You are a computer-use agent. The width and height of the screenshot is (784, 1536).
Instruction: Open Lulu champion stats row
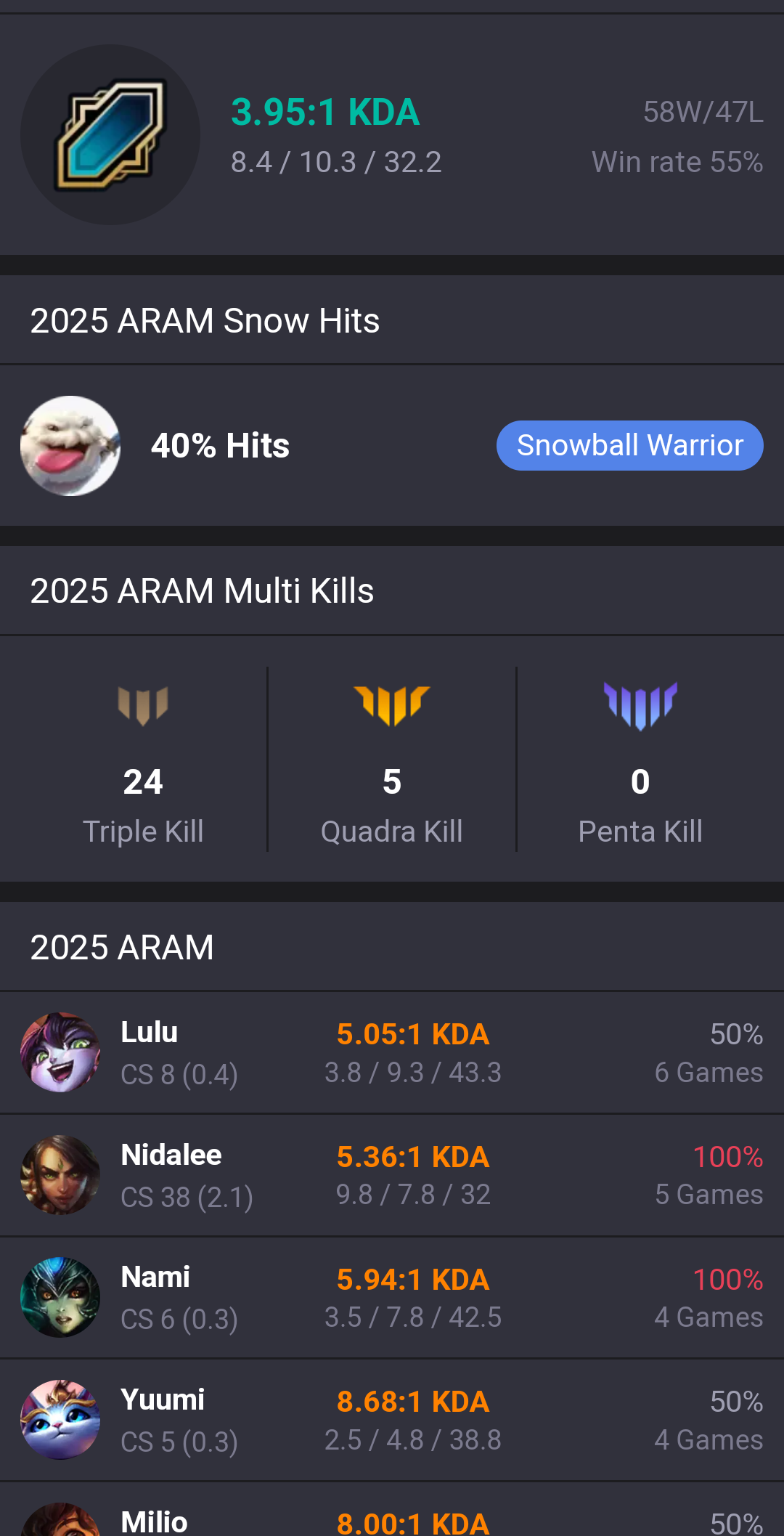click(x=392, y=1052)
